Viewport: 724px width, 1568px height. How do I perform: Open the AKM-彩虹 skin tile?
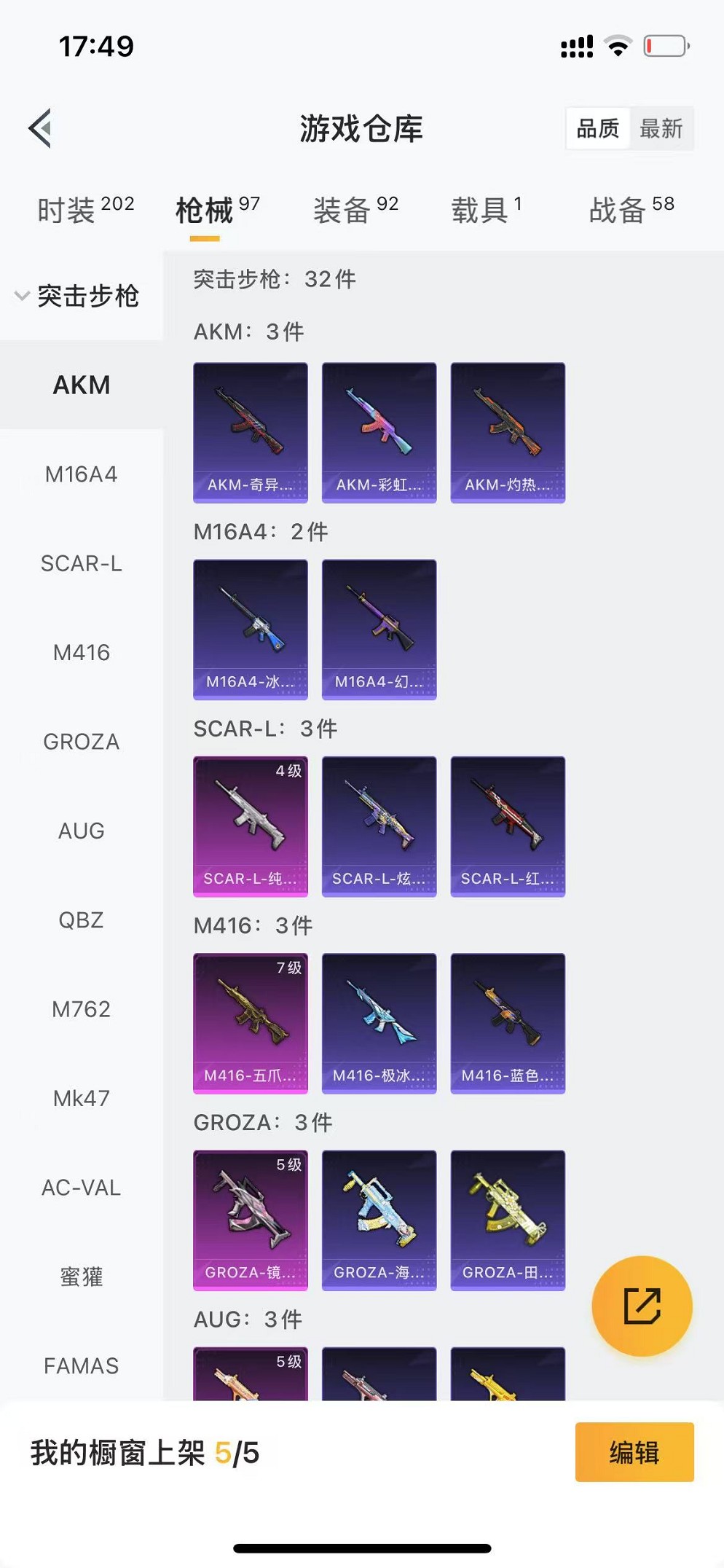tap(379, 432)
